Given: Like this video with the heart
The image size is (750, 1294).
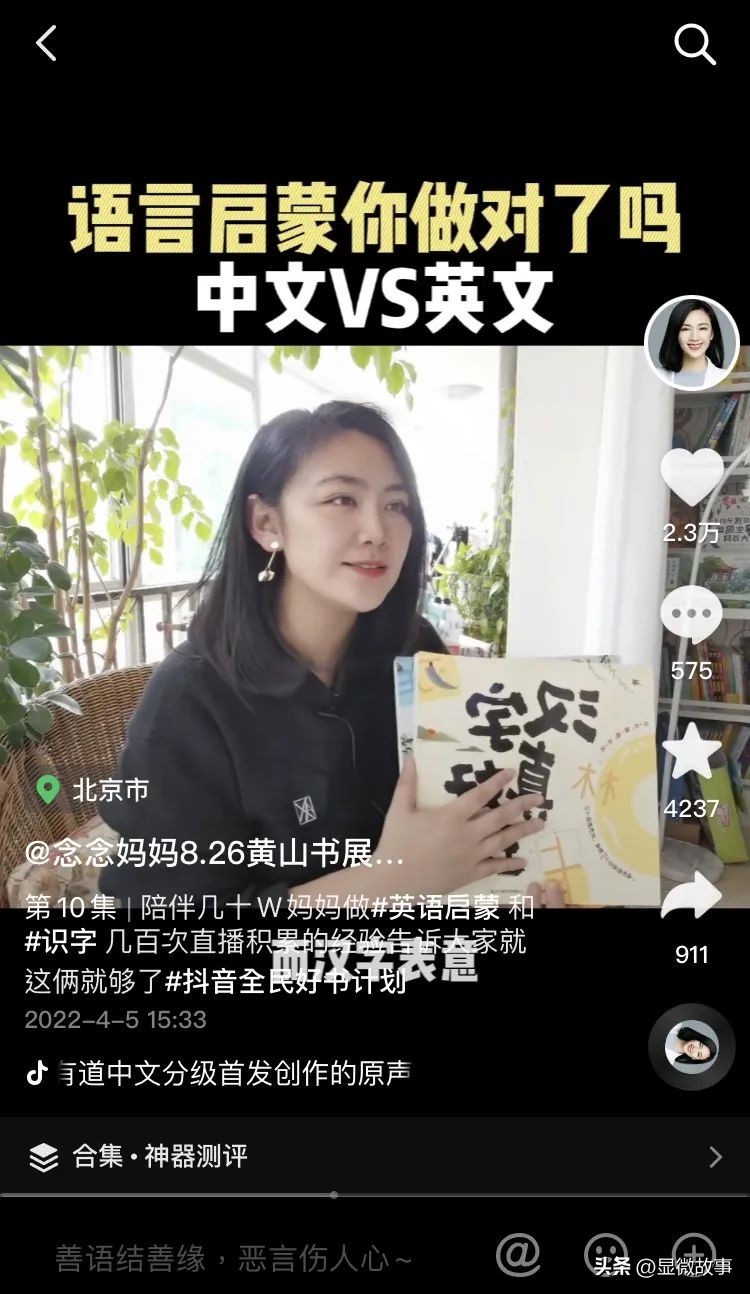Looking at the screenshot, I should (691, 478).
